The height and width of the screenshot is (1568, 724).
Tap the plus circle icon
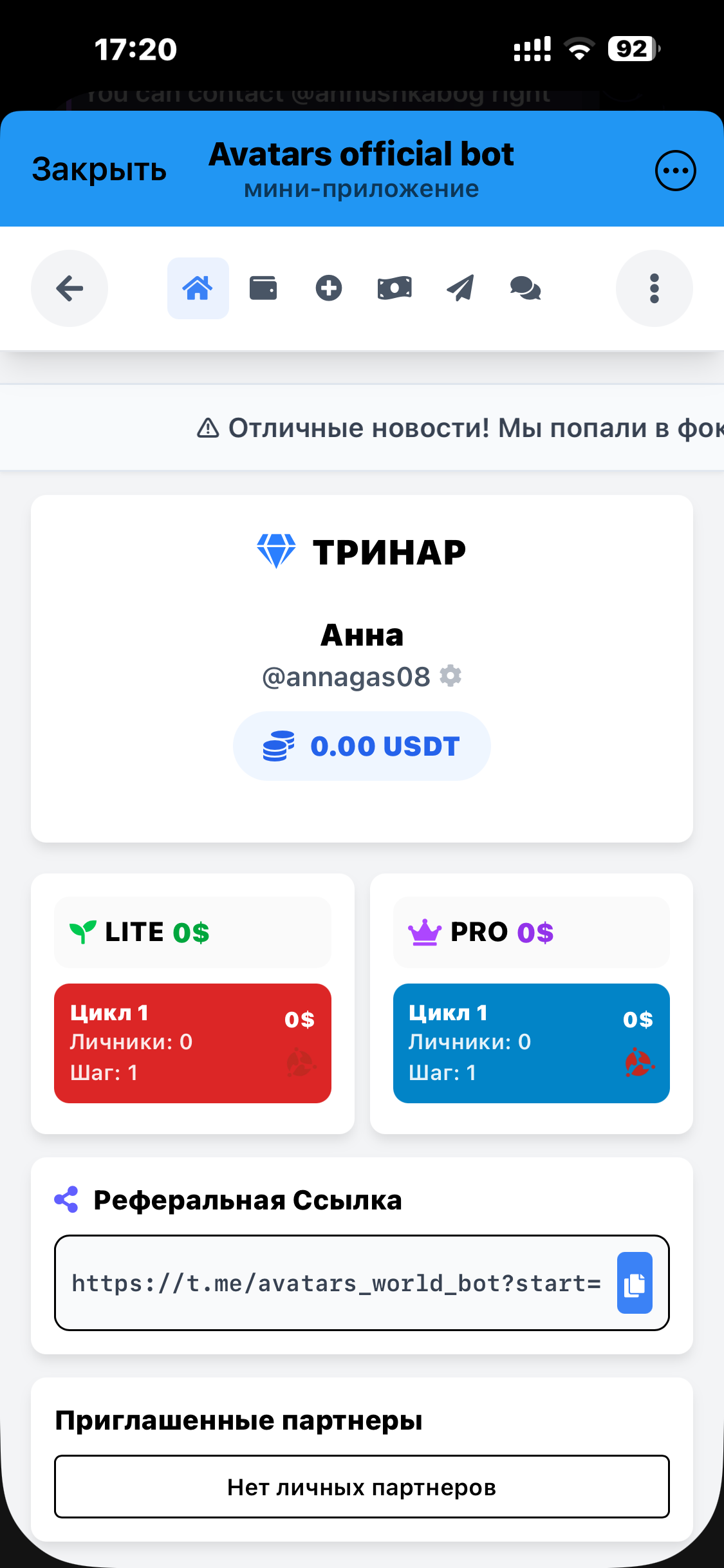pos(329,288)
